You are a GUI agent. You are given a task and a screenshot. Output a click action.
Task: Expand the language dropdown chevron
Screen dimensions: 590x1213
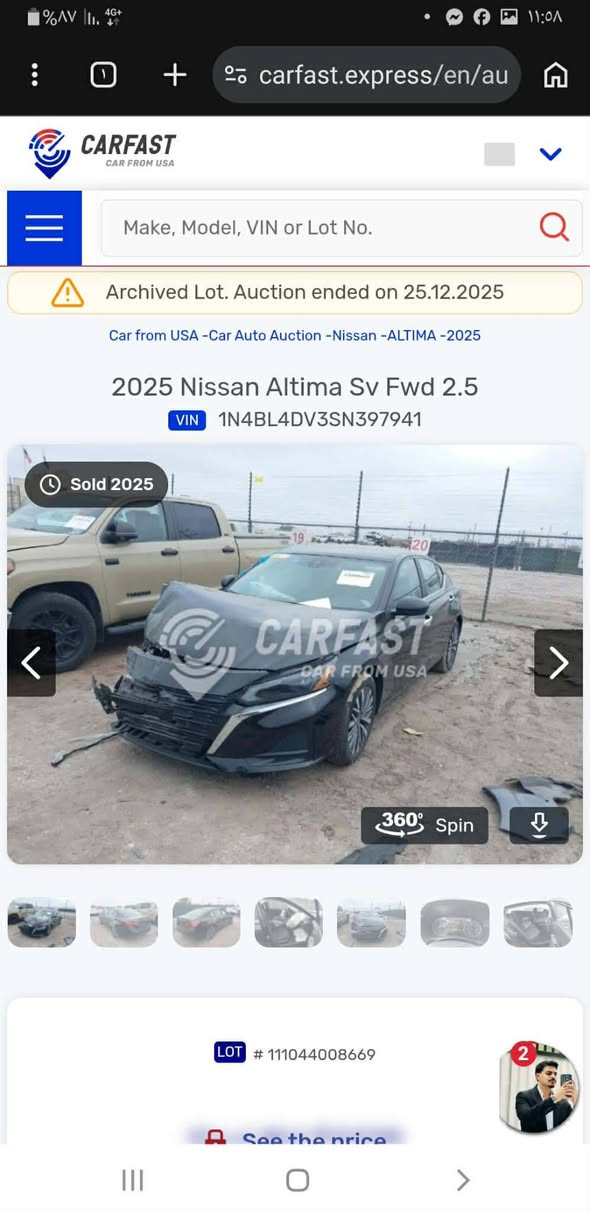point(550,154)
